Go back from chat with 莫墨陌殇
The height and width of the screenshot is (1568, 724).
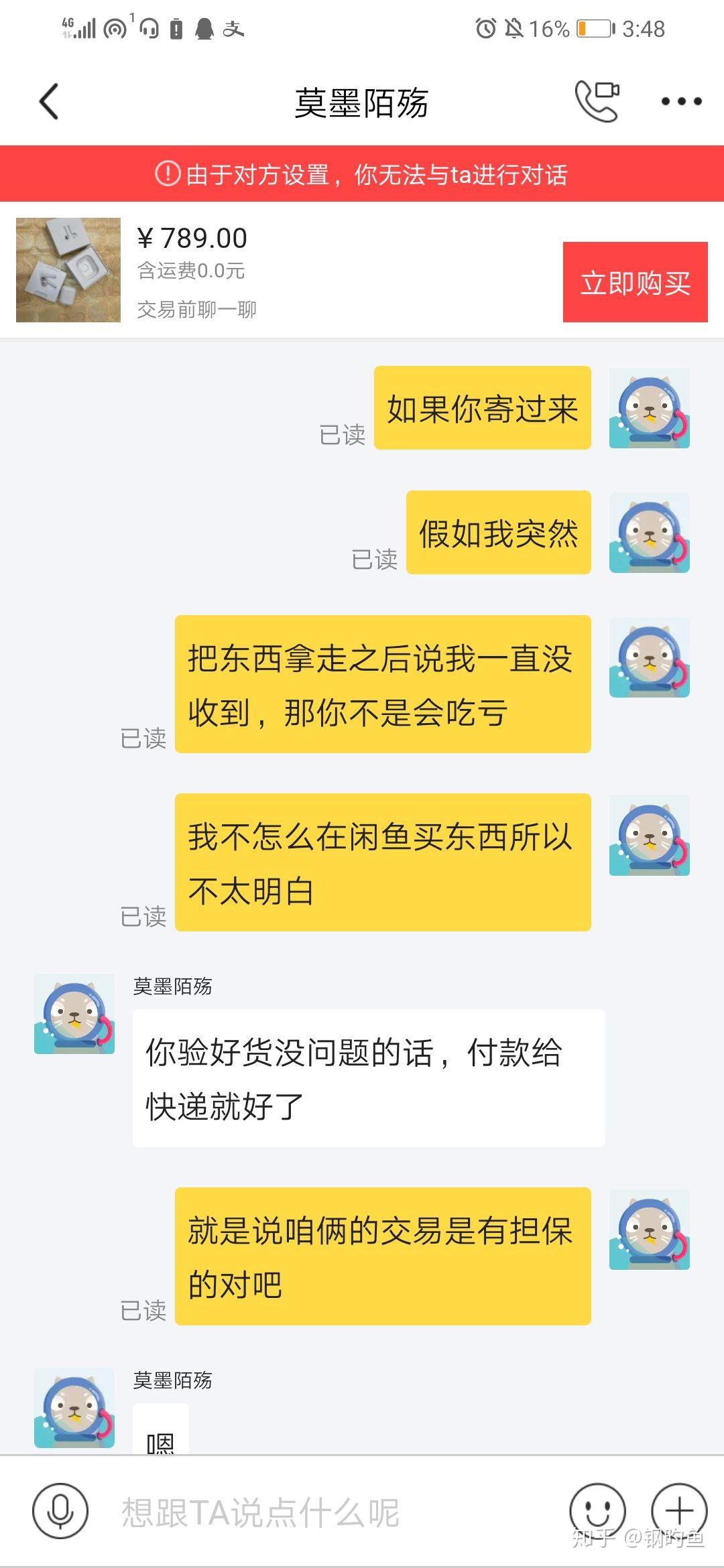[49, 102]
